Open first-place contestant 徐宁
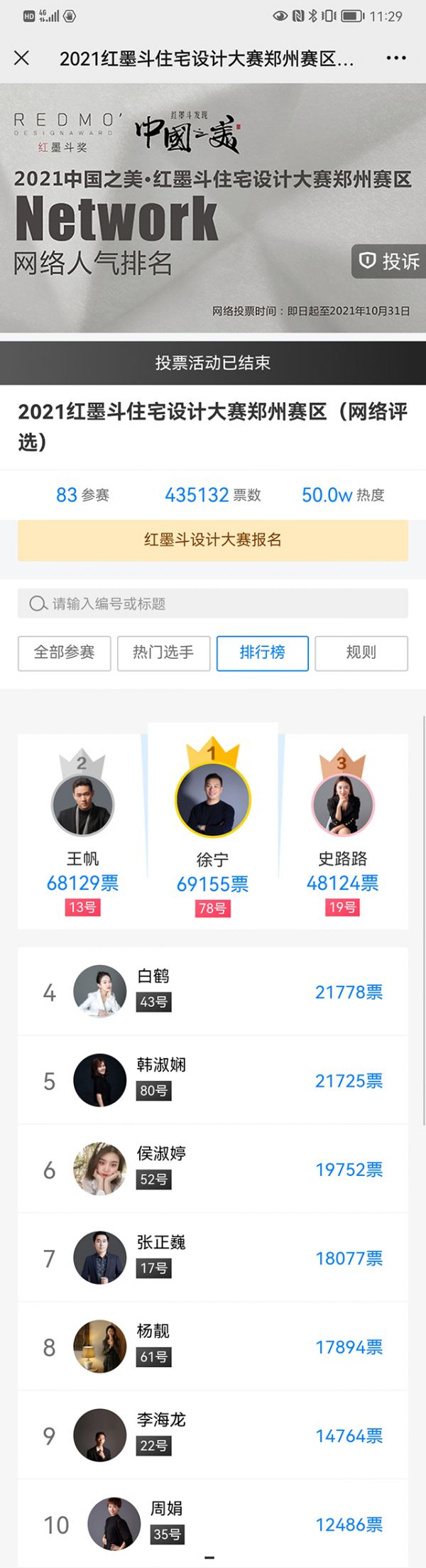Image resolution: width=426 pixels, height=1568 pixels. (x=212, y=802)
